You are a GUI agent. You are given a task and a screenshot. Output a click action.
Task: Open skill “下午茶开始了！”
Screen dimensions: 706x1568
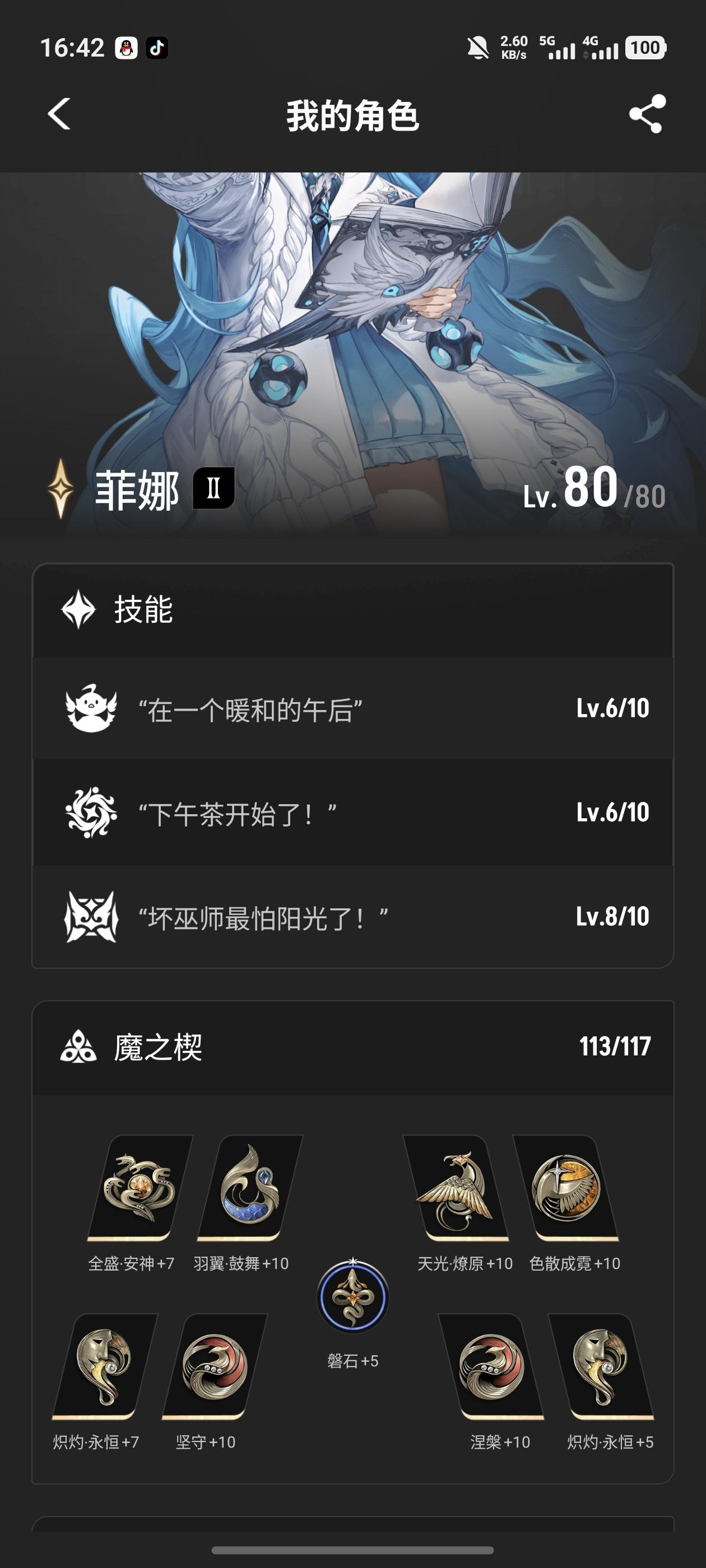tap(352, 813)
